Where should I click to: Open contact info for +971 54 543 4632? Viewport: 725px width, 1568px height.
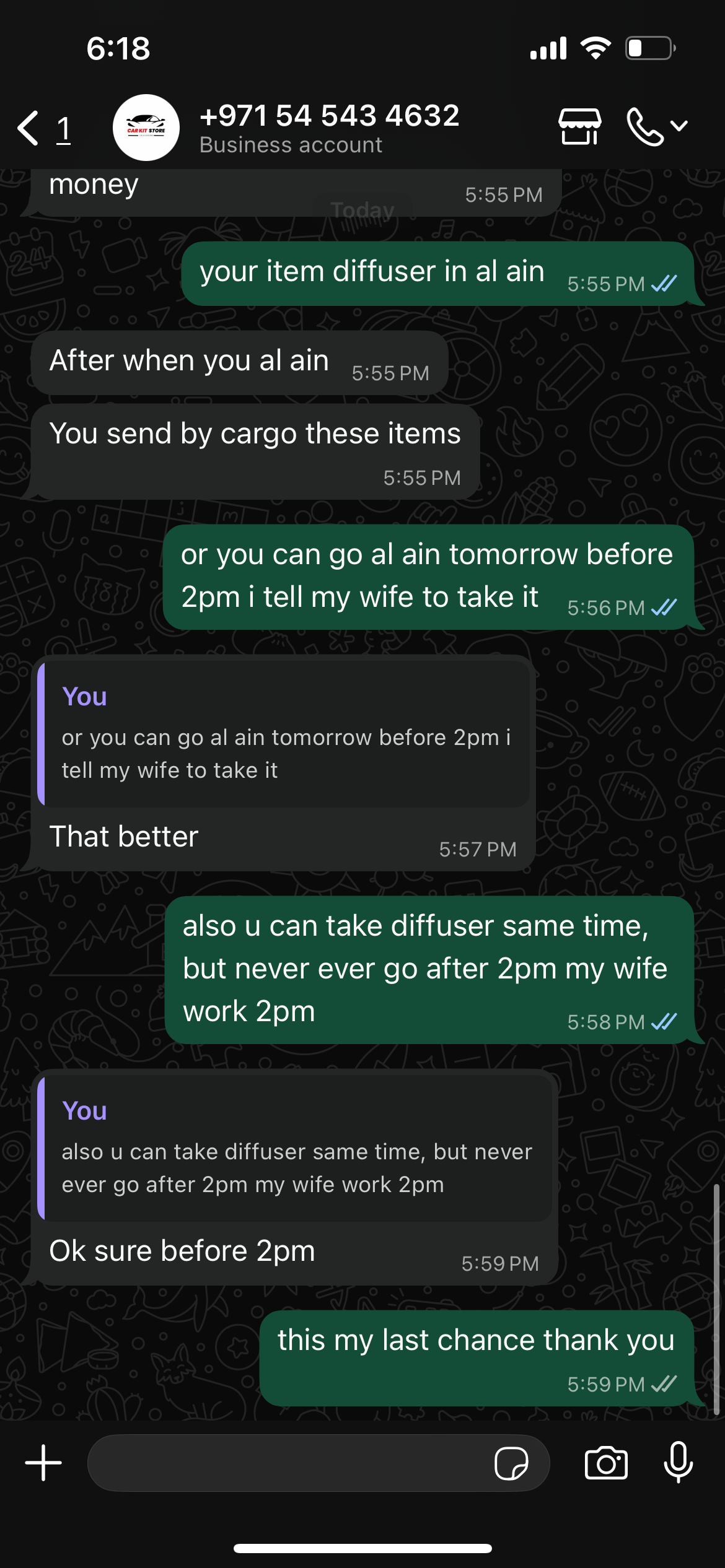pos(329,128)
